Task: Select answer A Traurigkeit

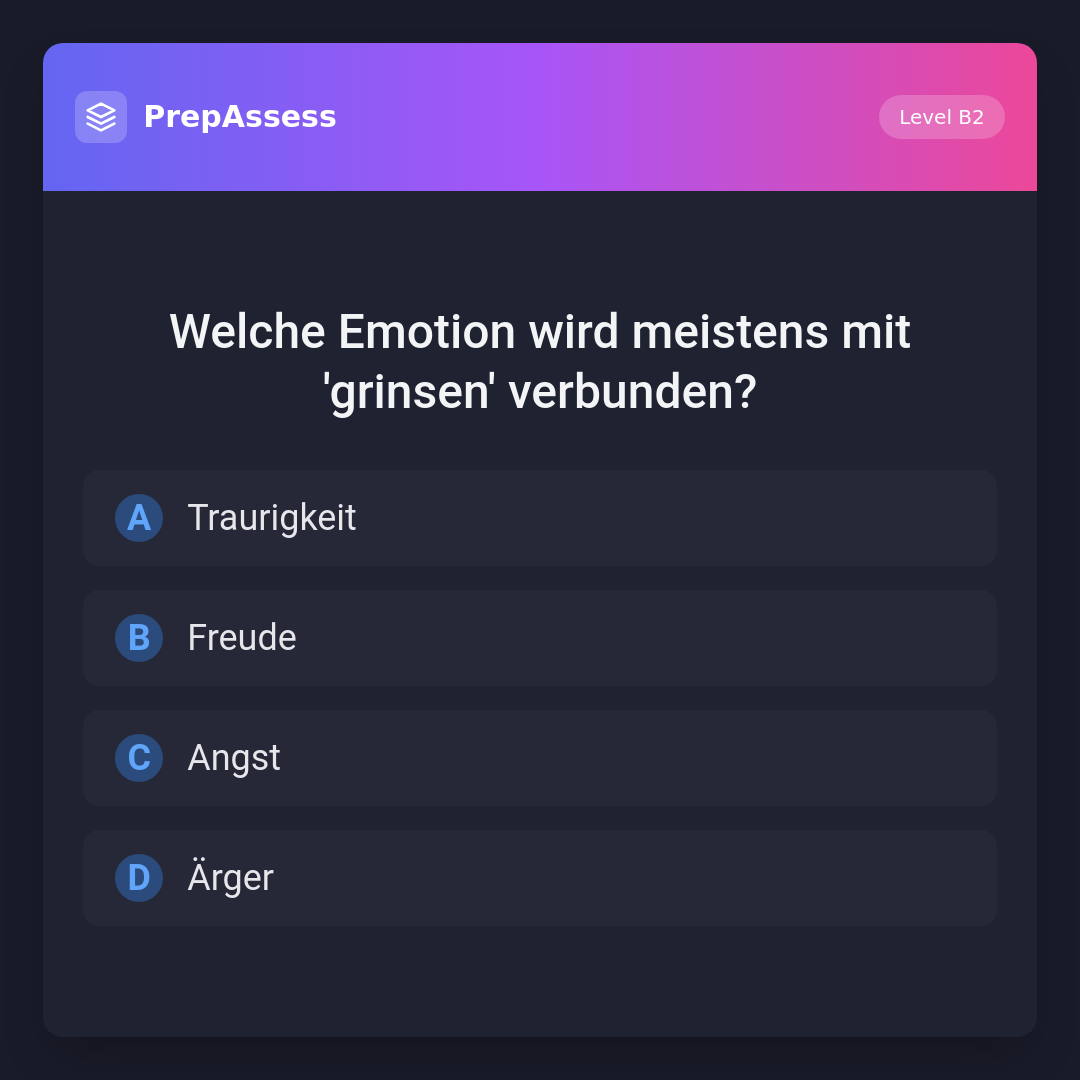Action: pyautogui.click(x=540, y=518)
